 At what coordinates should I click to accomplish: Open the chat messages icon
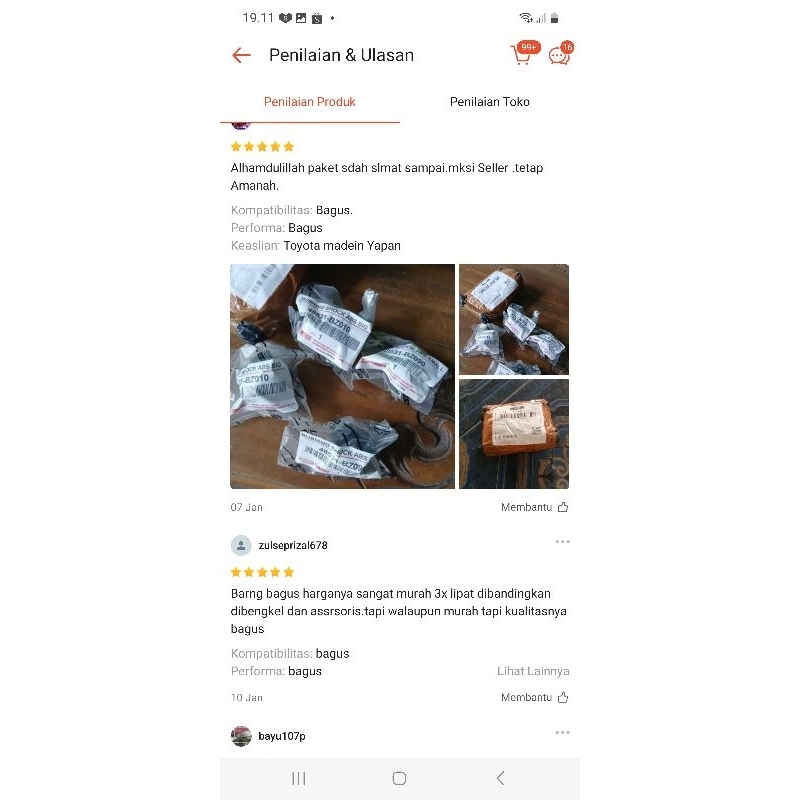tap(559, 56)
